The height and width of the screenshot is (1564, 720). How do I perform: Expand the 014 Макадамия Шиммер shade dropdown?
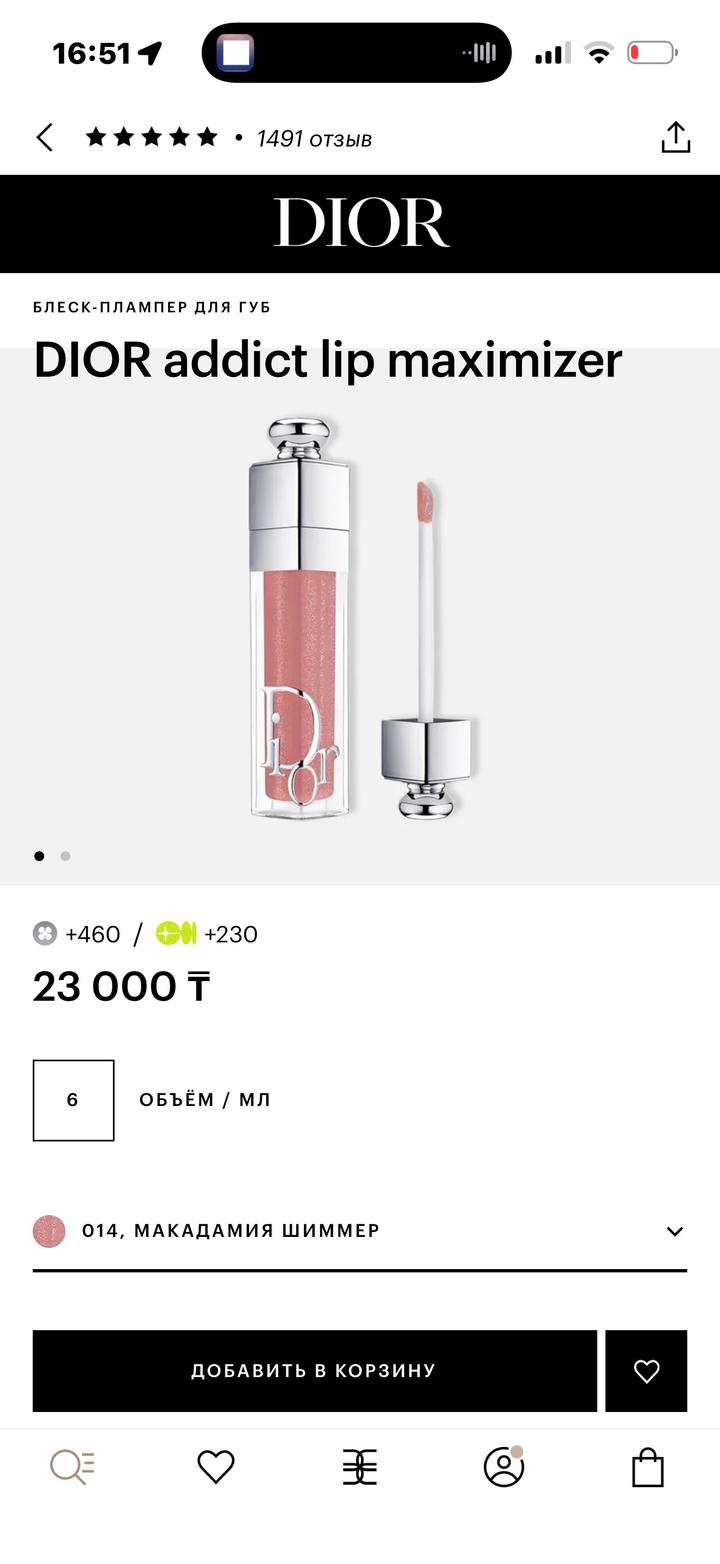click(x=674, y=1231)
